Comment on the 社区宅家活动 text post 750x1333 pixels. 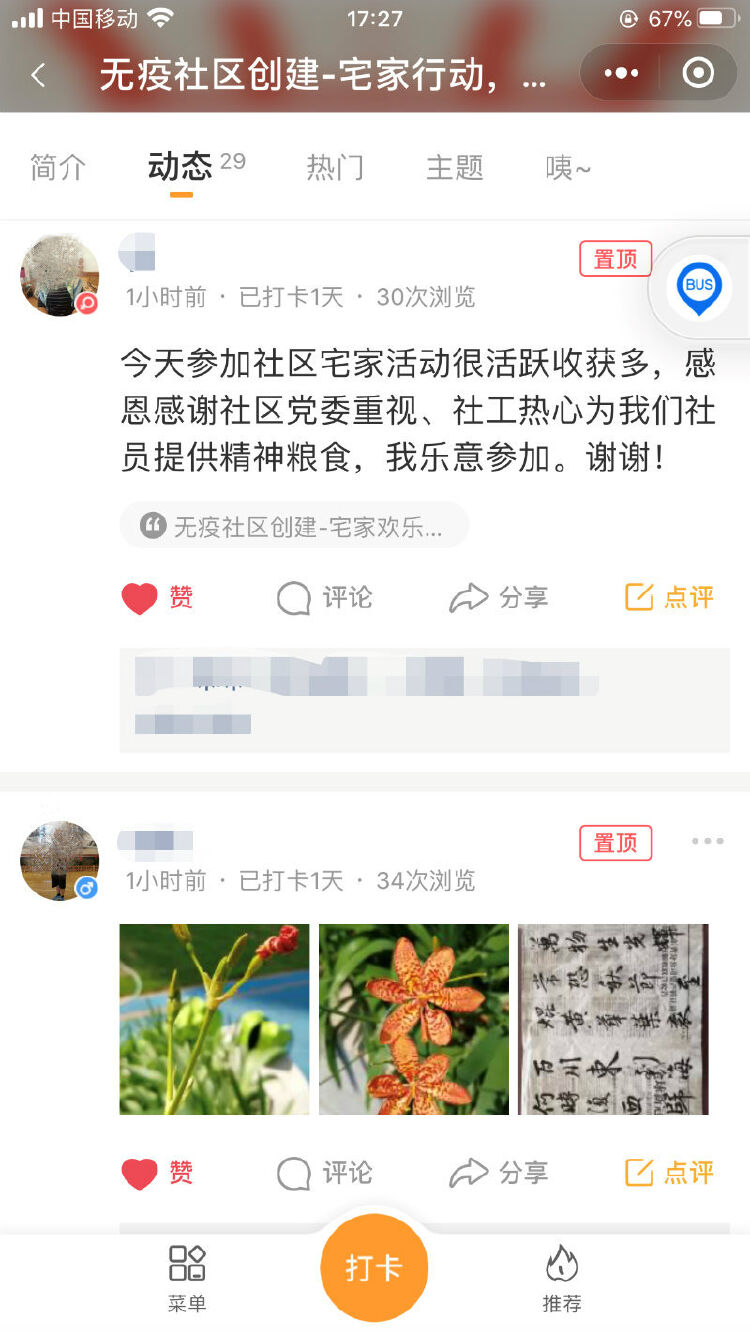324,598
